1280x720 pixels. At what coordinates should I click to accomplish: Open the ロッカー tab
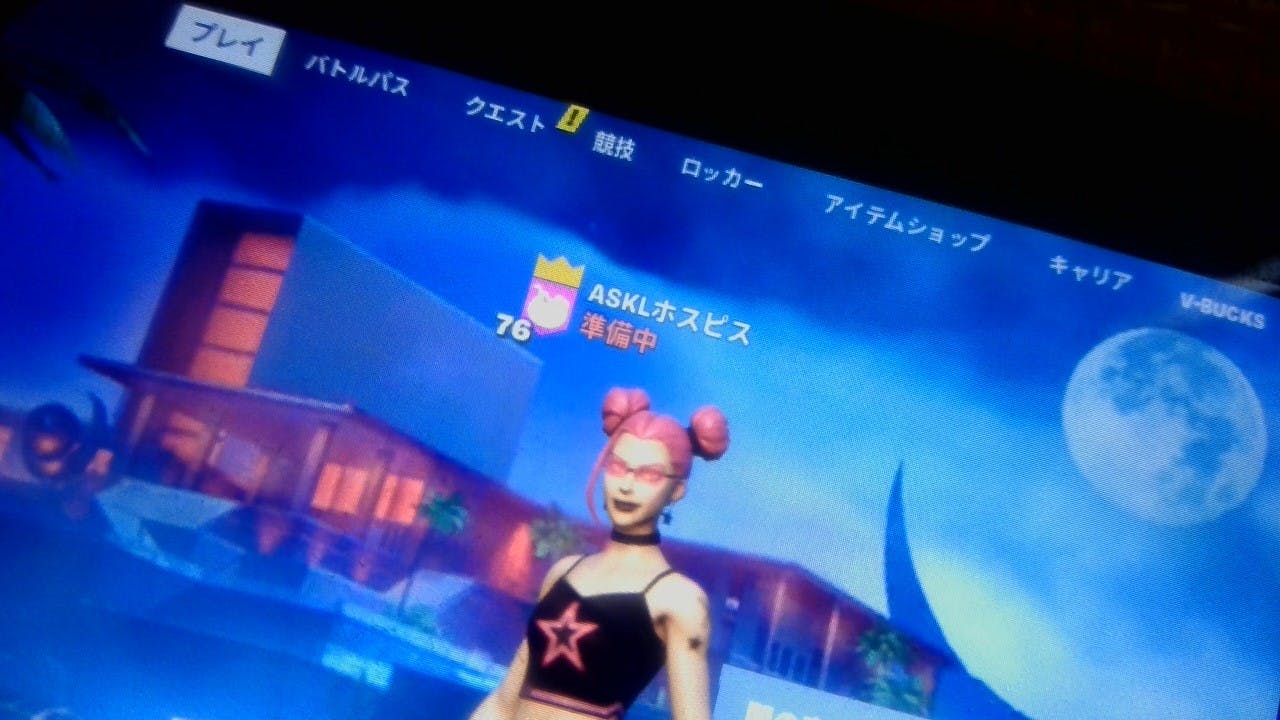pos(721,175)
